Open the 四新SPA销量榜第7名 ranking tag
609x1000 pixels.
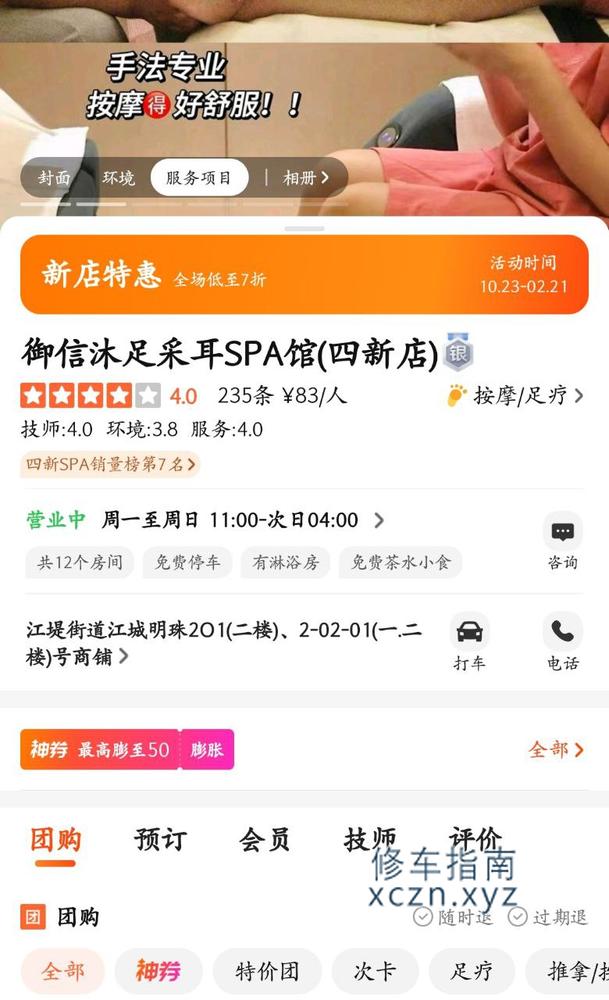pyautogui.click(x=110, y=464)
